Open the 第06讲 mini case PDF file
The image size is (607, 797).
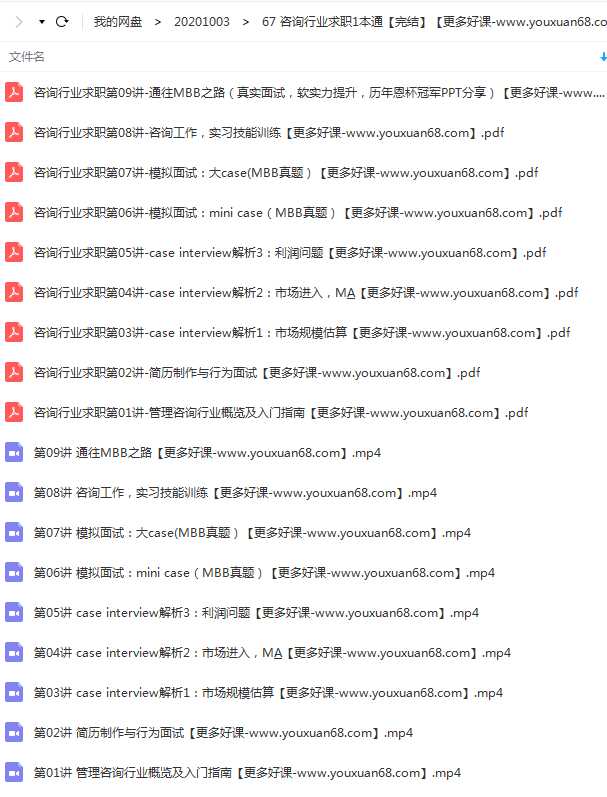point(297,213)
